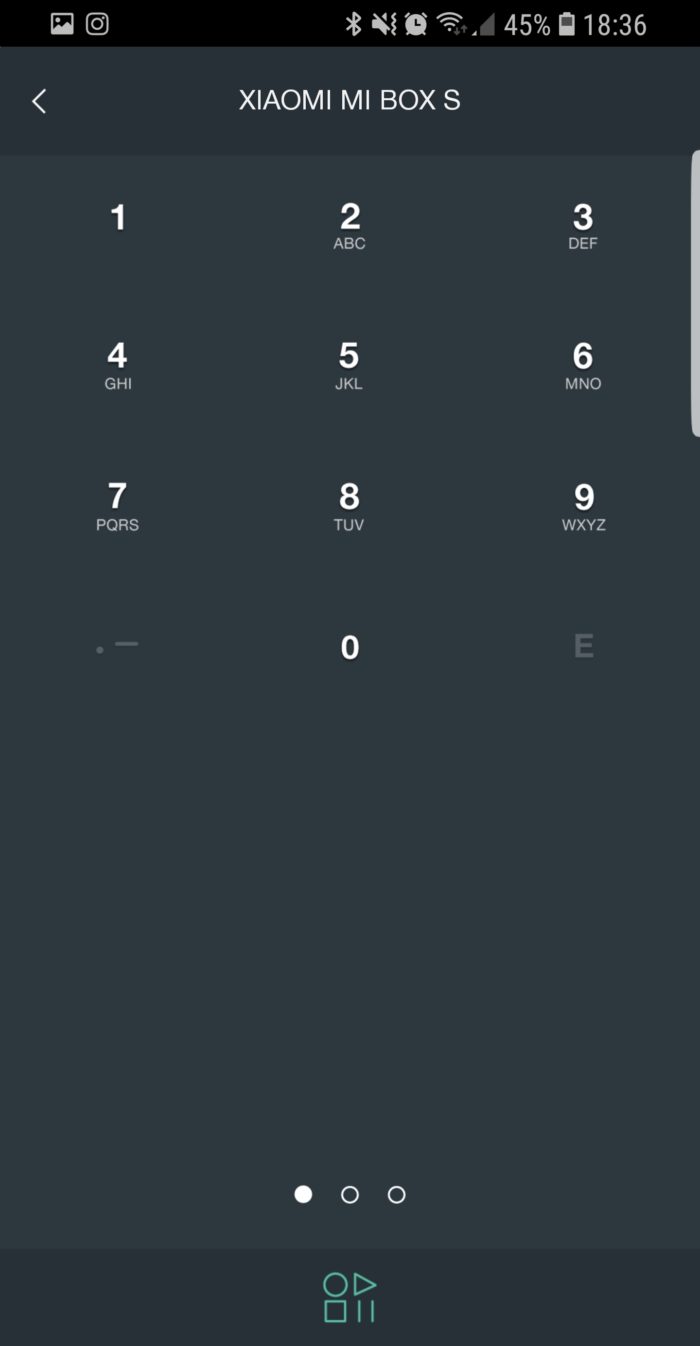This screenshot has width=700, height=1346.
Task: Tap number key 8 TUV
Action: point(349,507)
